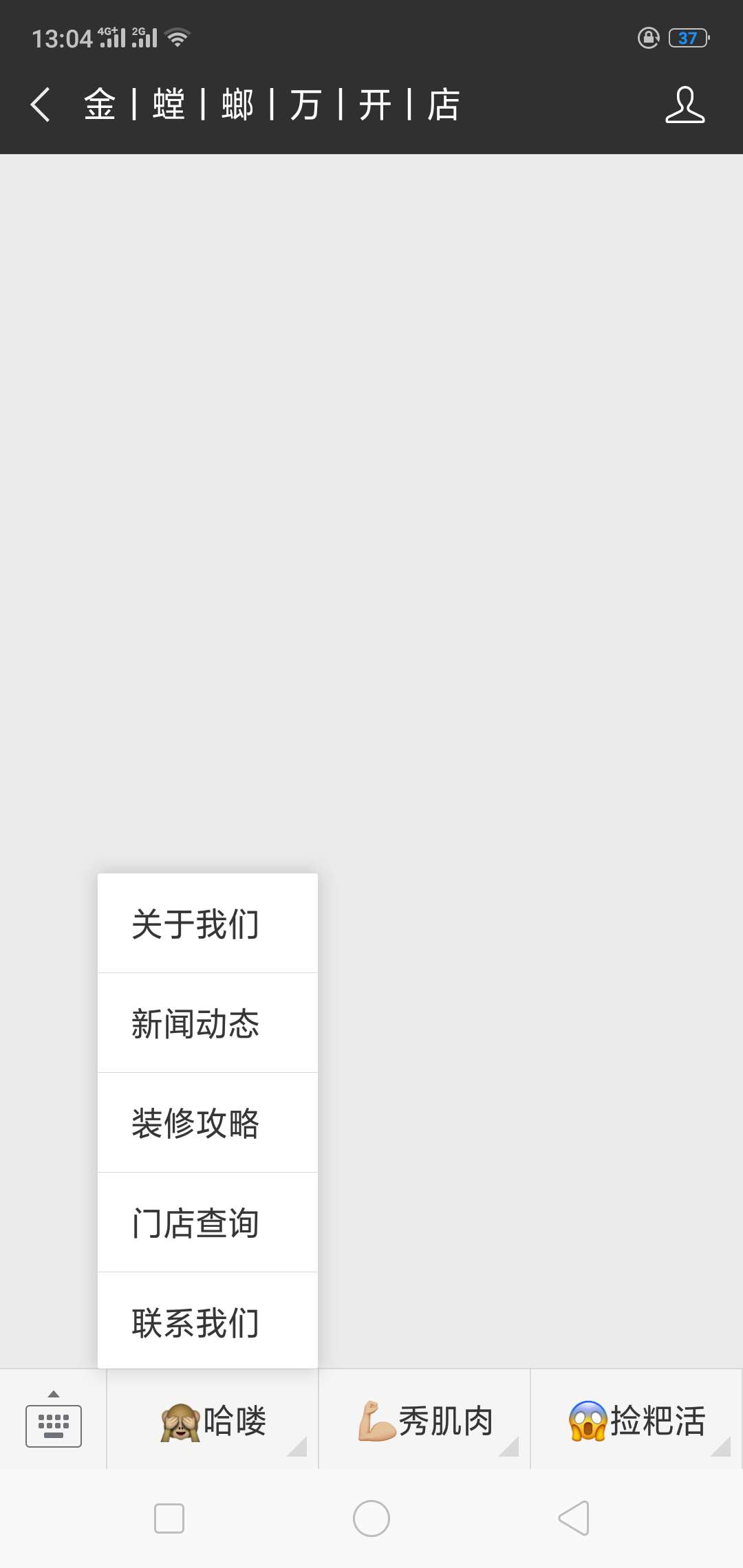The image size is (743, 1568).
Task: Expand the 捡粑活 bottom menu
Action: 637,1420
